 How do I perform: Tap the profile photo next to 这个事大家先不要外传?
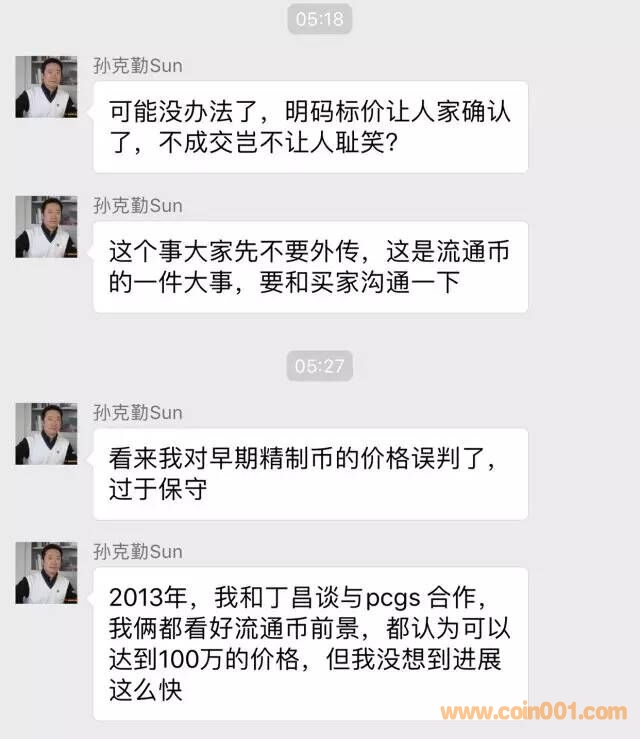(x=46, y=227)
